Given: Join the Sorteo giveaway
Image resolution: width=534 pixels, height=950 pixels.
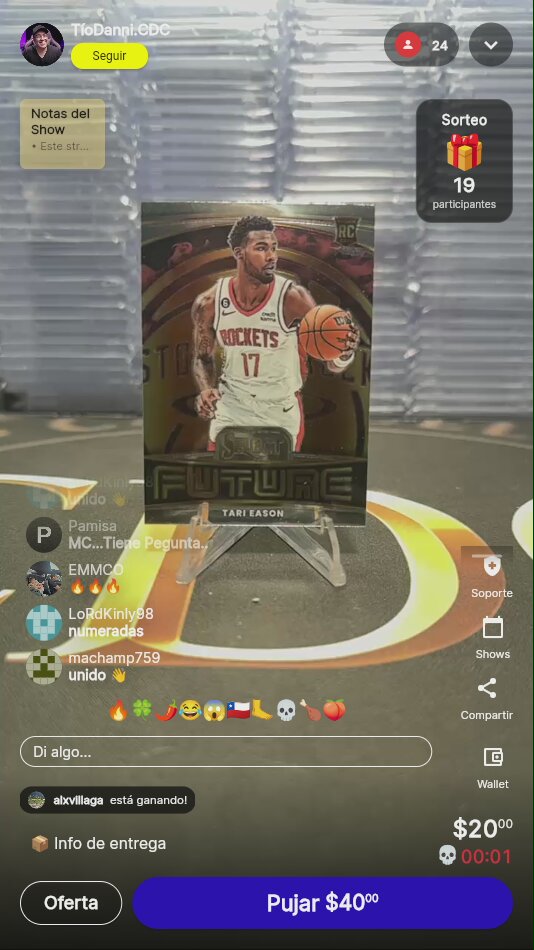Looking at the screenshot, I should [x=464, y=161].
